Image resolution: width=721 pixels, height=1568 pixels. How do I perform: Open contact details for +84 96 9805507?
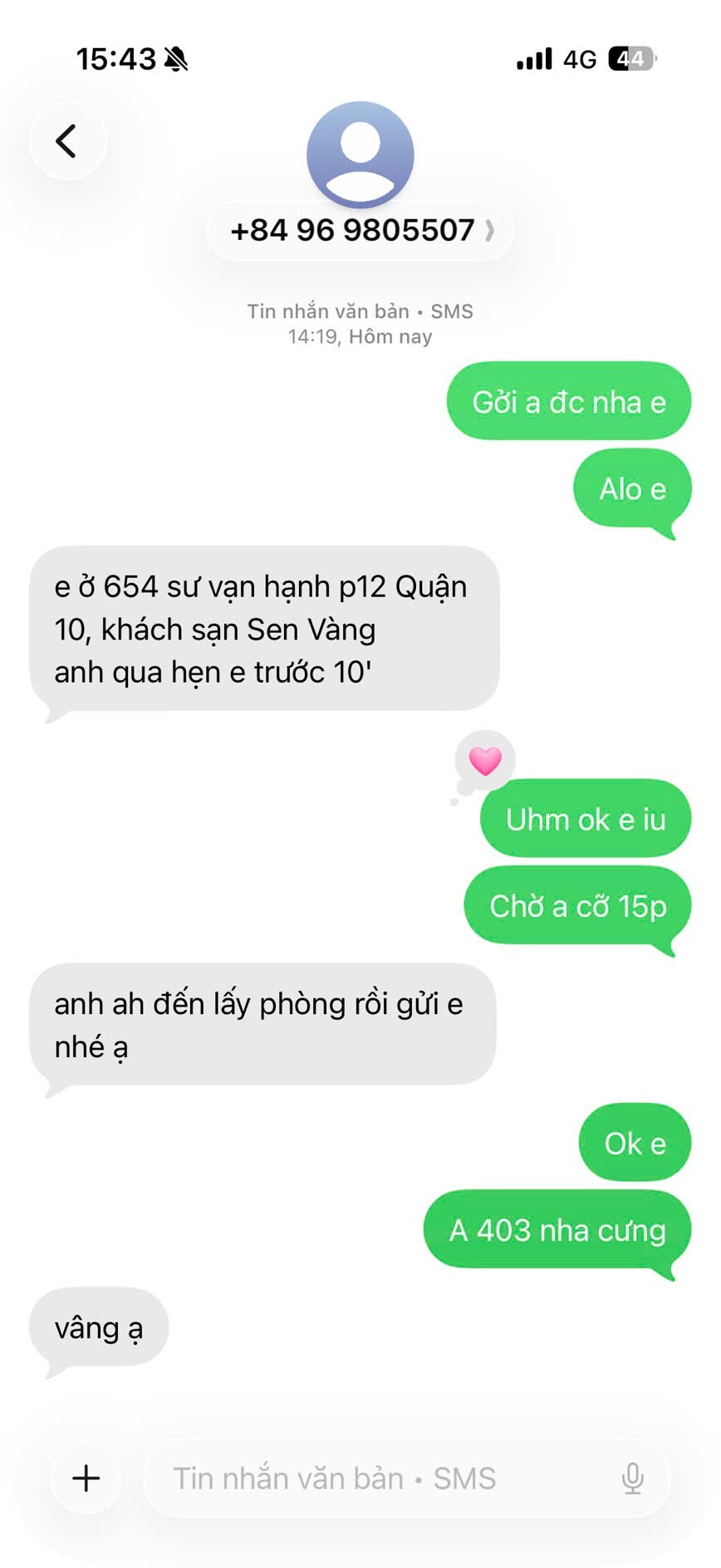point(360,231)
